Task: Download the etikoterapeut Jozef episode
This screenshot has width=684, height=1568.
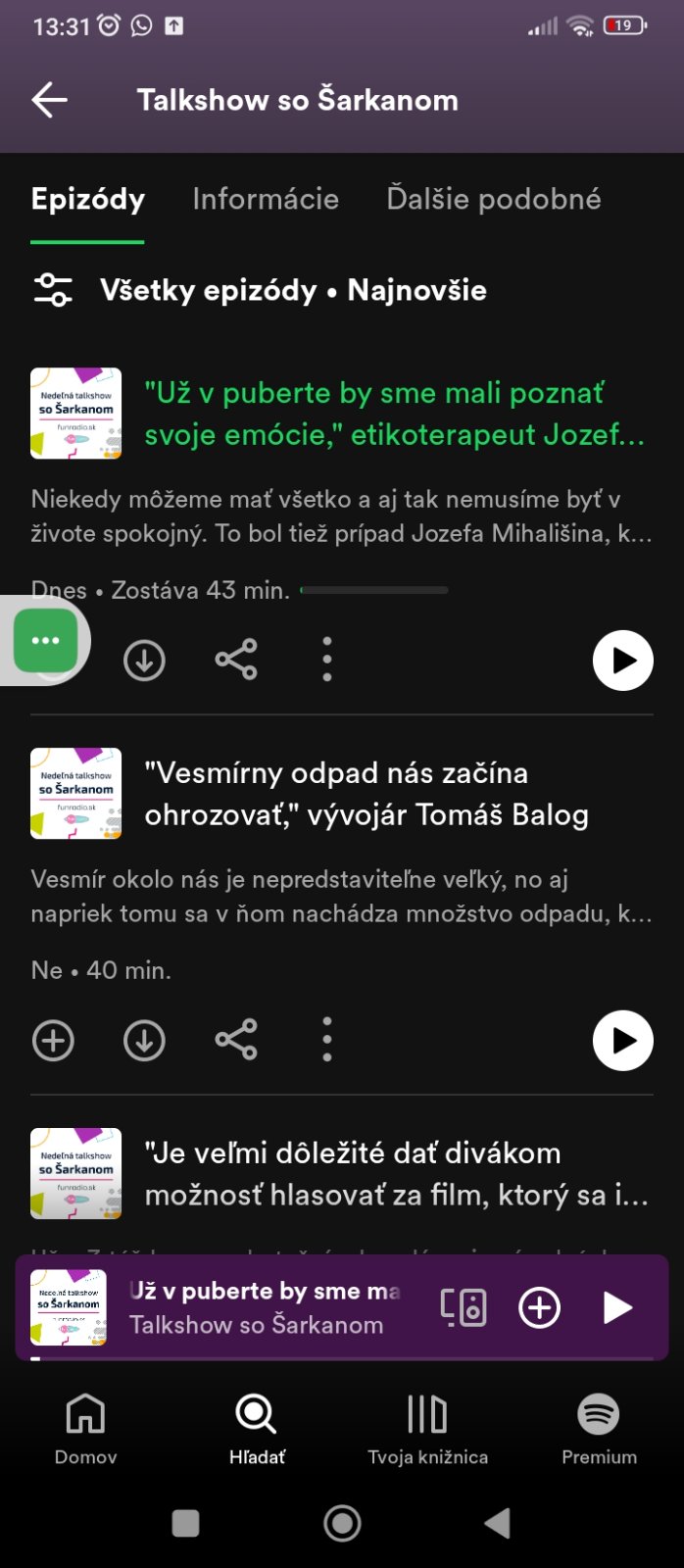Action: [x=144, y=661]
